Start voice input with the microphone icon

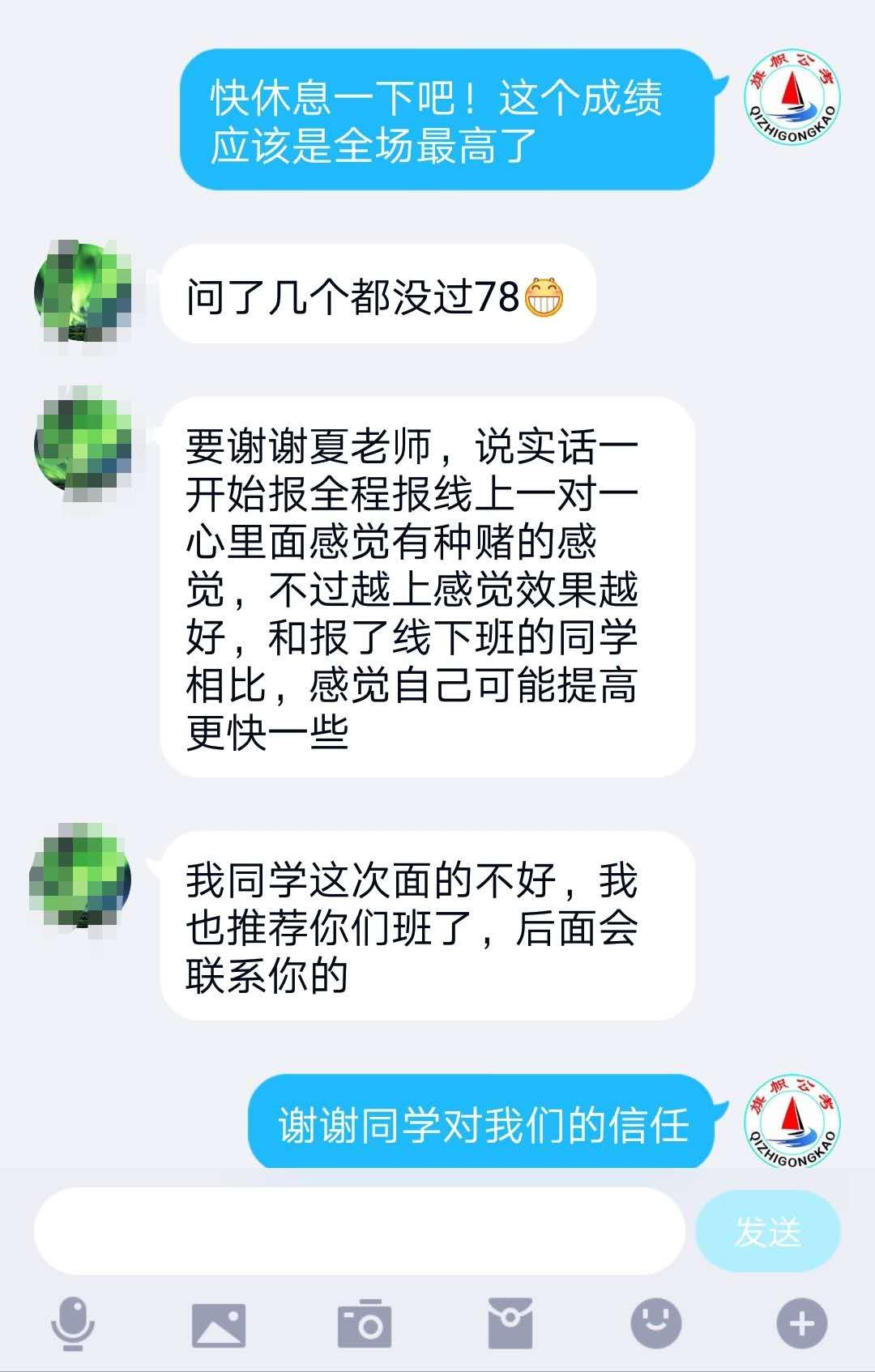[x=73, y=1325]
